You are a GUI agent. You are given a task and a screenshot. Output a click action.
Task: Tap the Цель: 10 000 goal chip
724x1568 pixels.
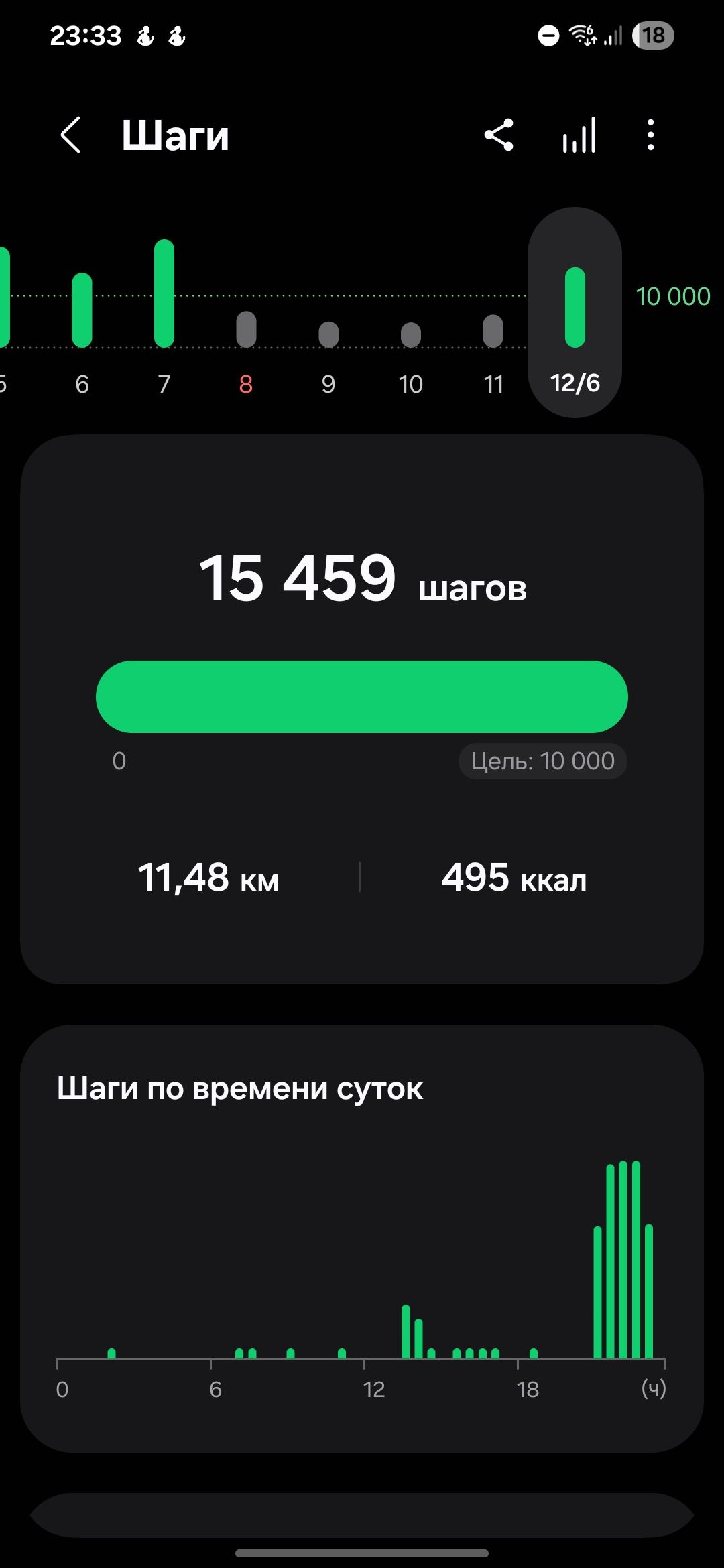pos(543,761)
